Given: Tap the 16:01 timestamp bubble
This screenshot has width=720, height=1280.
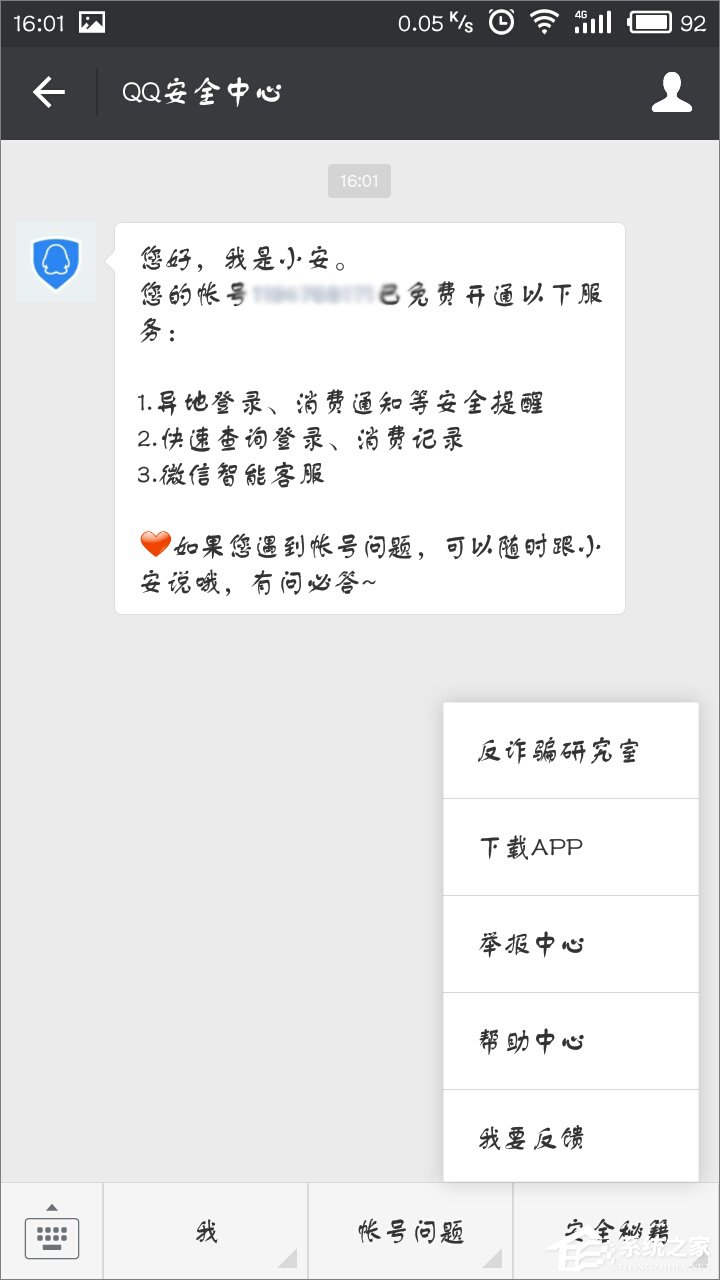Looking at the screenshot, I should tap(359, 181).
